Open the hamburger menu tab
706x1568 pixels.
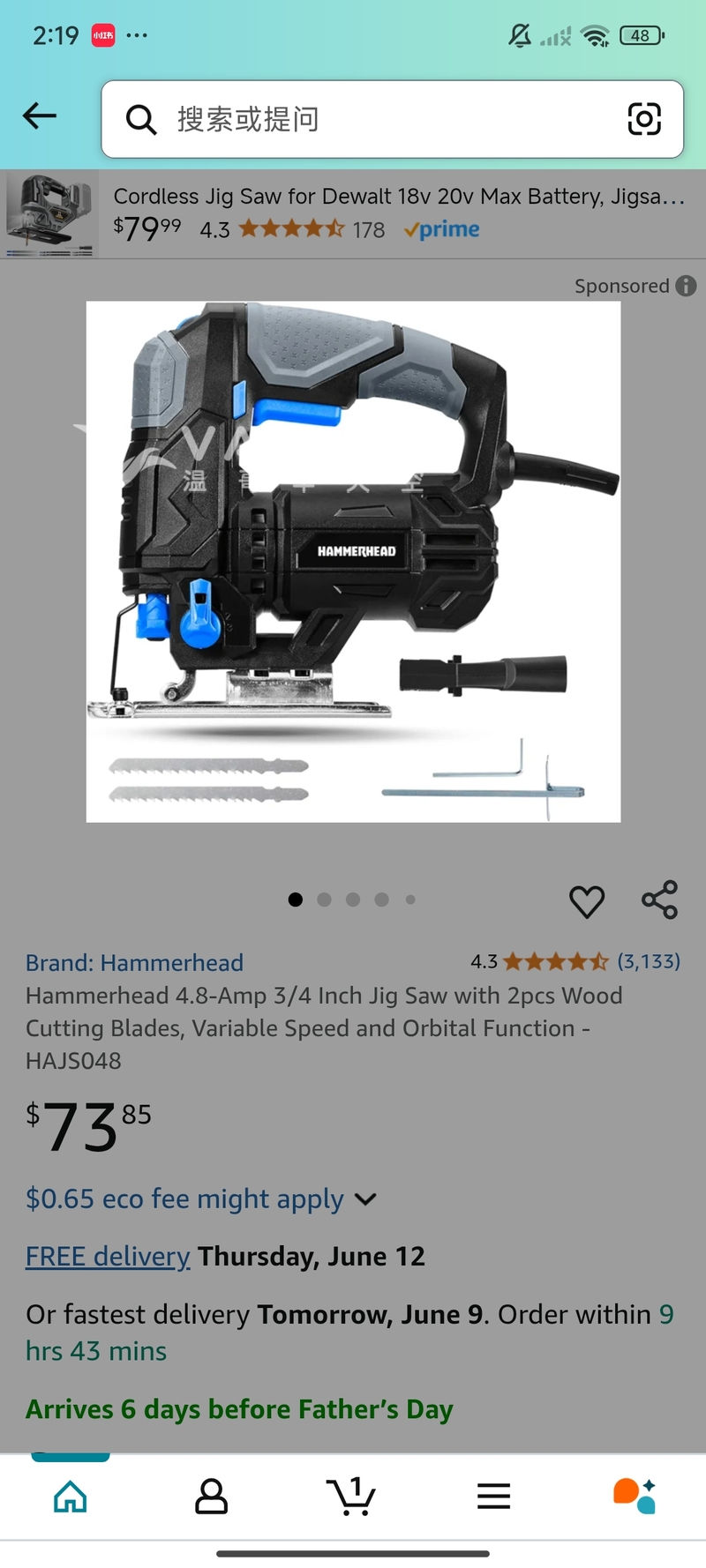click(x=493, y=1497)
